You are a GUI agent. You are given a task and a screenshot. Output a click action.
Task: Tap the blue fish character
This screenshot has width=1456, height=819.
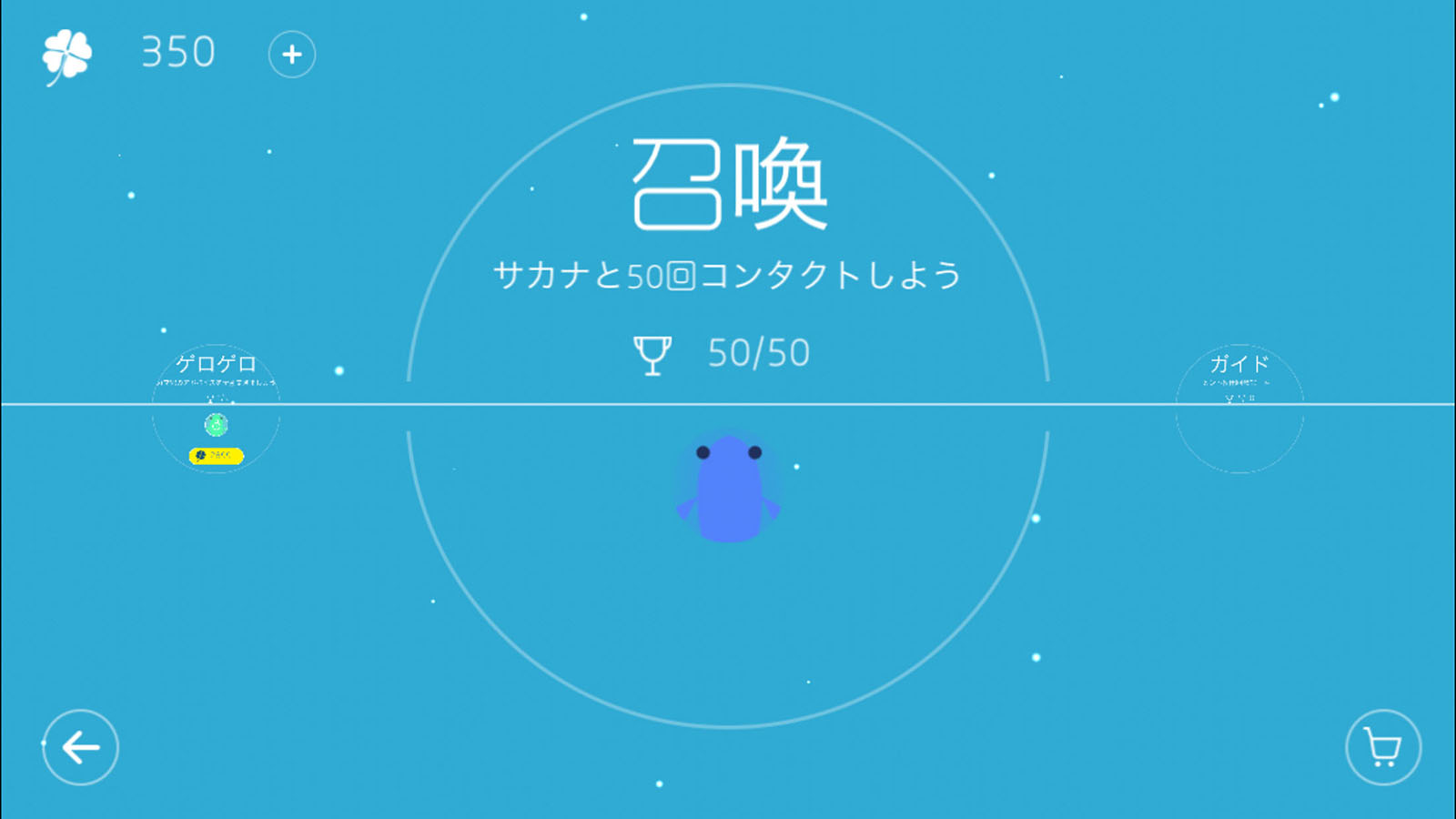(x=728, y=488)
